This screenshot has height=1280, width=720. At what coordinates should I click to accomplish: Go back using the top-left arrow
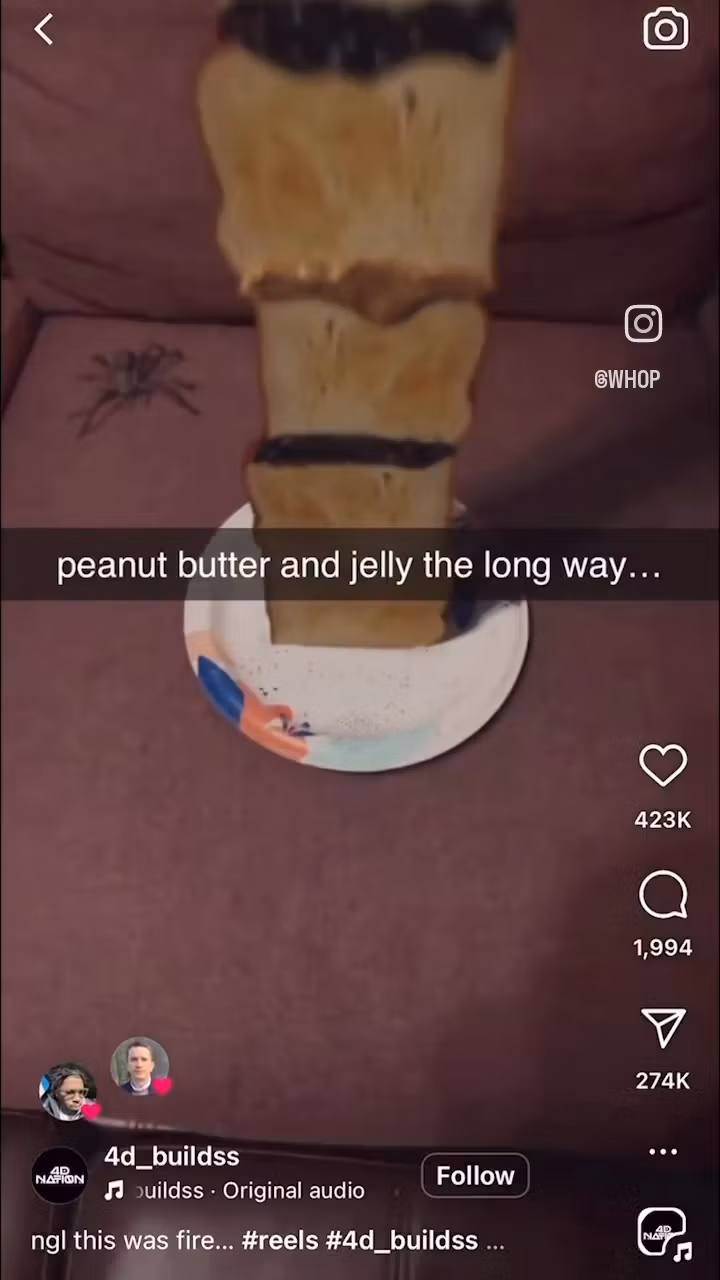44,30
